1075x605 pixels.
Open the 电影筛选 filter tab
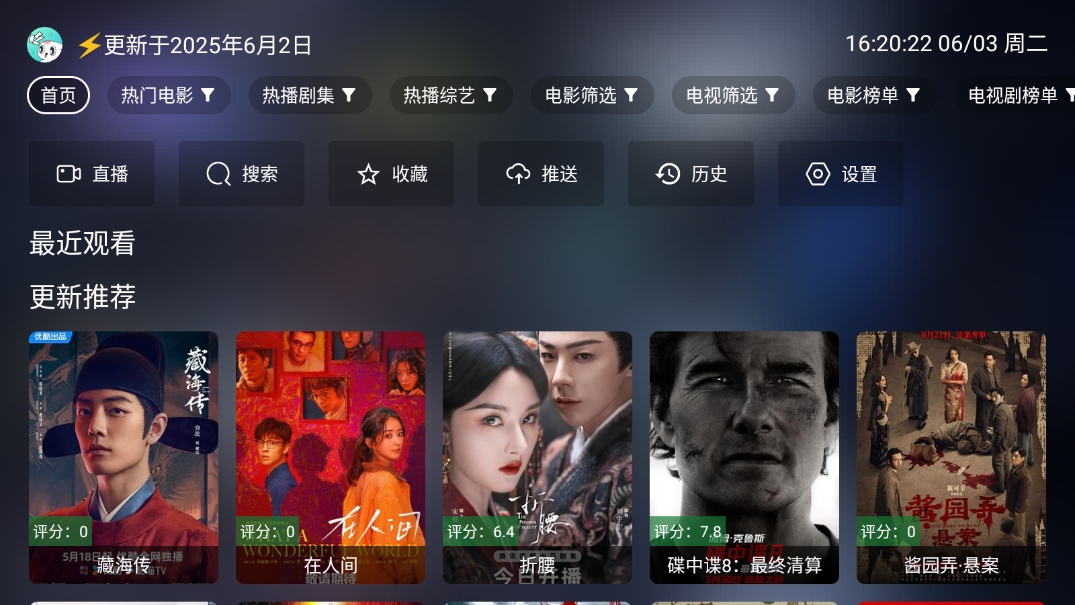pyautogui.click(x=591, y=95)
